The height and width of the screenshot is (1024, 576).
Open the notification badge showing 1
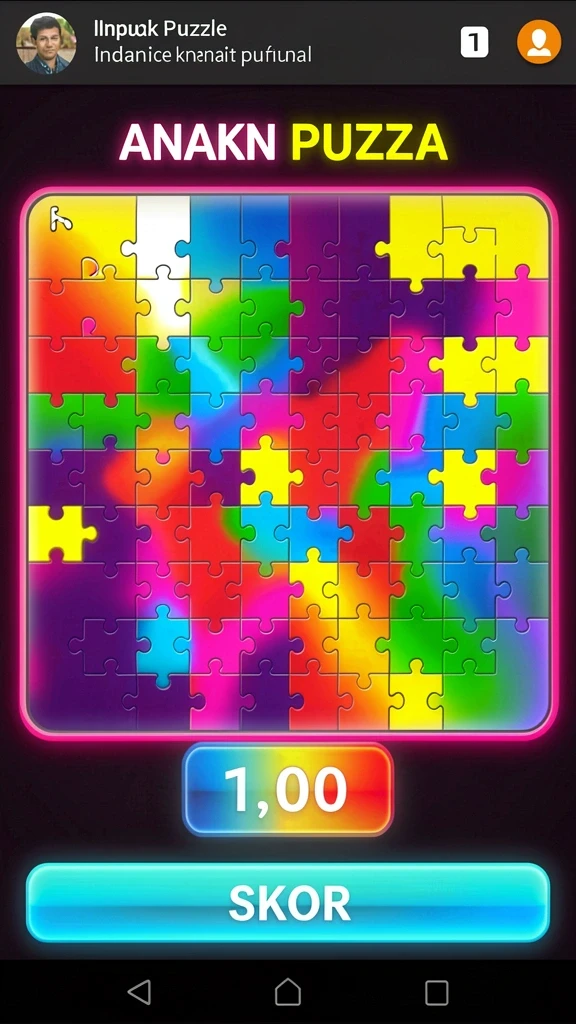pyautogui.click(x=474, y=42)
